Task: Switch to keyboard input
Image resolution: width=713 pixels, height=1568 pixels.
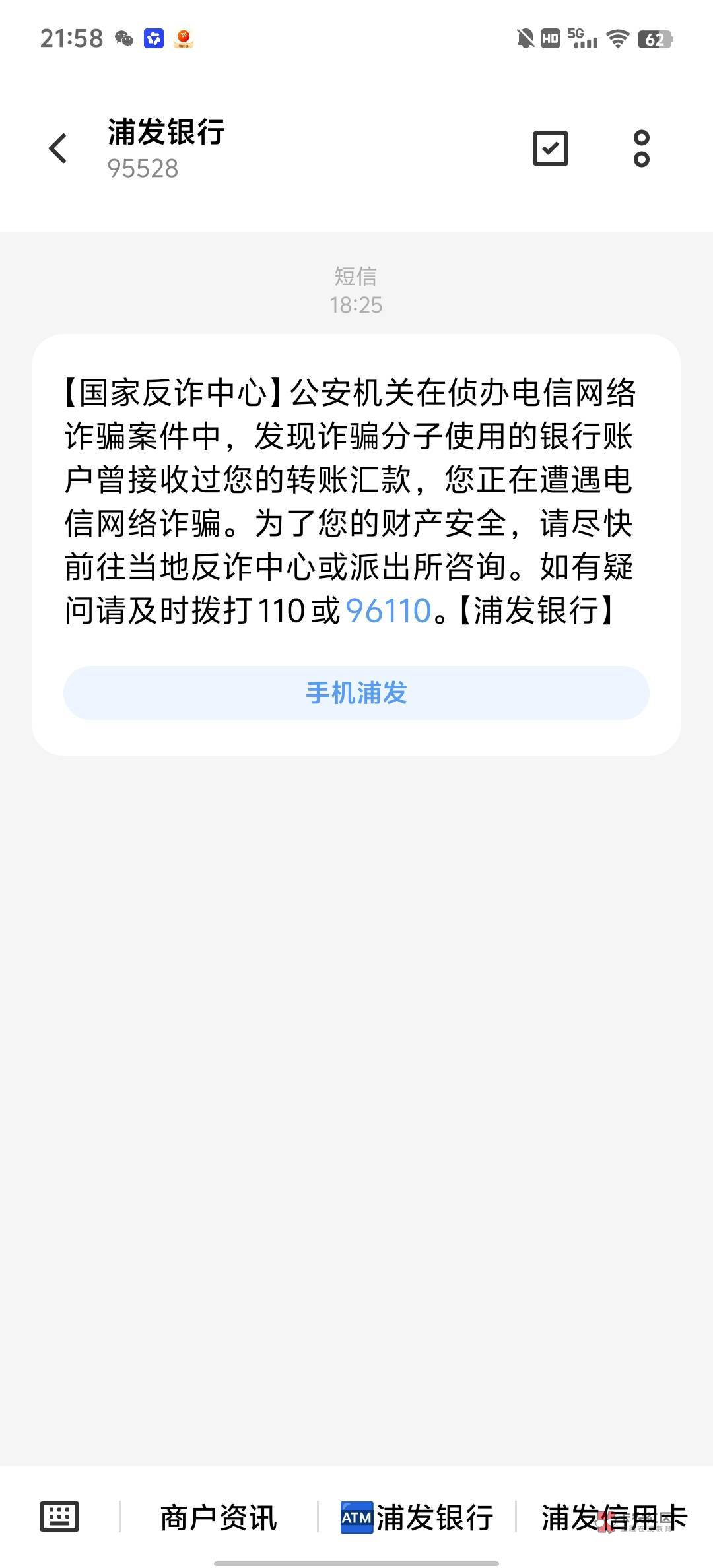Action: point(59,1517)
